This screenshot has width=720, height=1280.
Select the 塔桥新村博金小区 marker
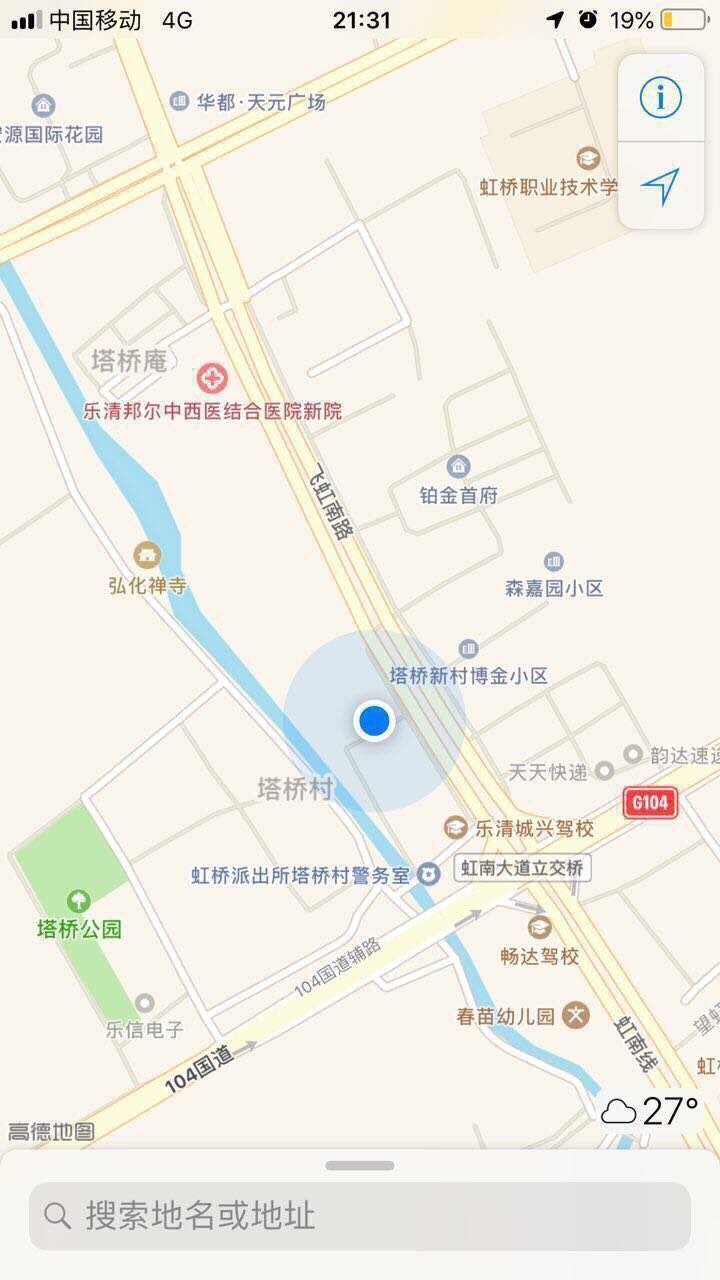pos(468,650)
